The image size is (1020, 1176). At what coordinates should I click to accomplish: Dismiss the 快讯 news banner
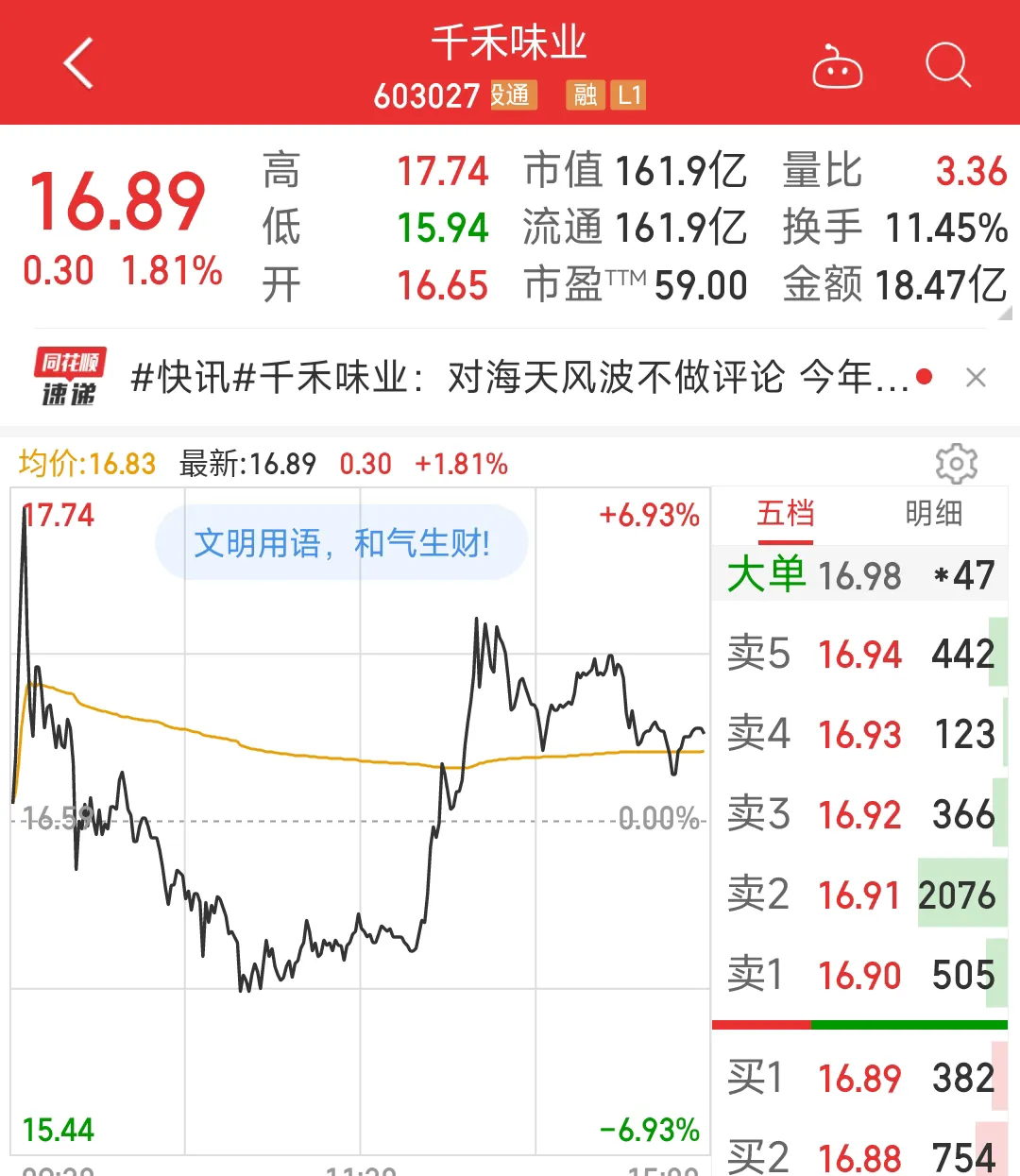coord(977,378)
